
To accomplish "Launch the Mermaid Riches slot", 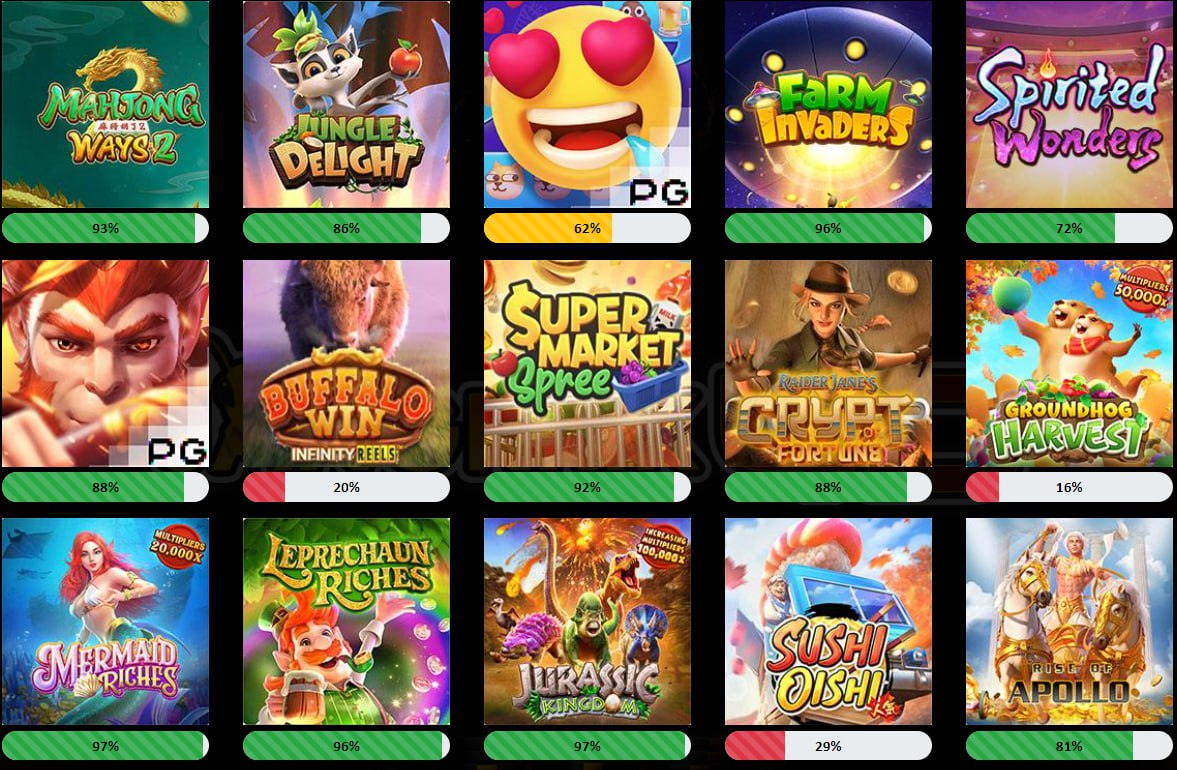I will [x=105, y=621].
